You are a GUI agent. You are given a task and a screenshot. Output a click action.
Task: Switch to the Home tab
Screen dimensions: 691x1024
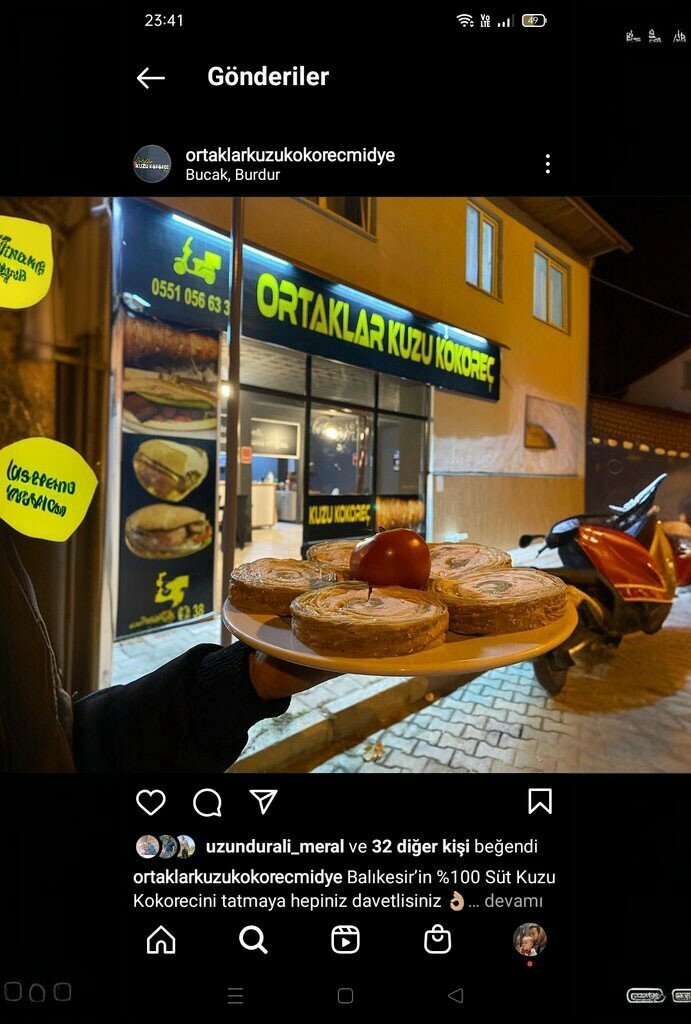tap(161, 940)
